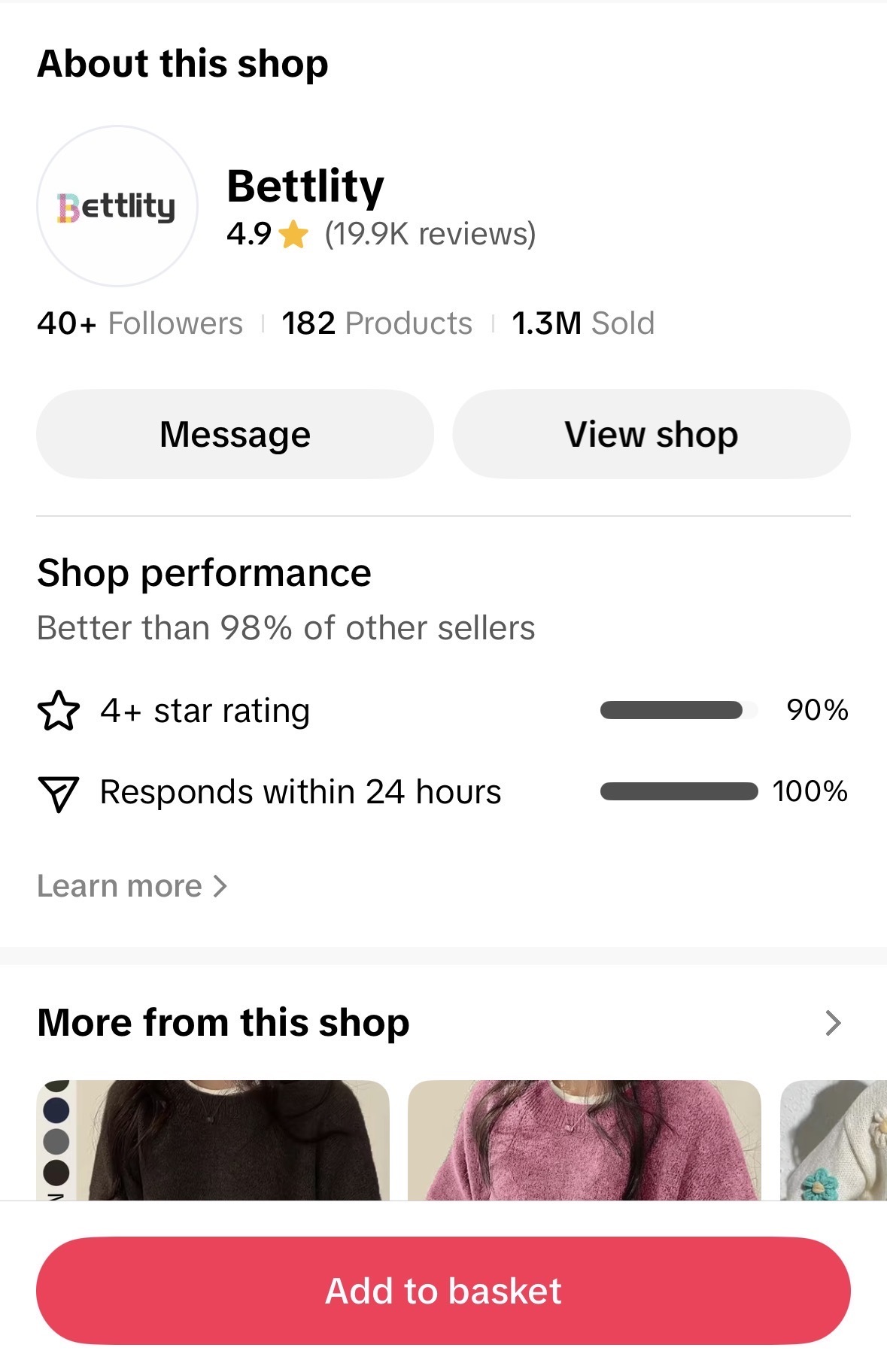
Task: Click the yellow star beside the 4.9 rating
Action: (293, 233)
